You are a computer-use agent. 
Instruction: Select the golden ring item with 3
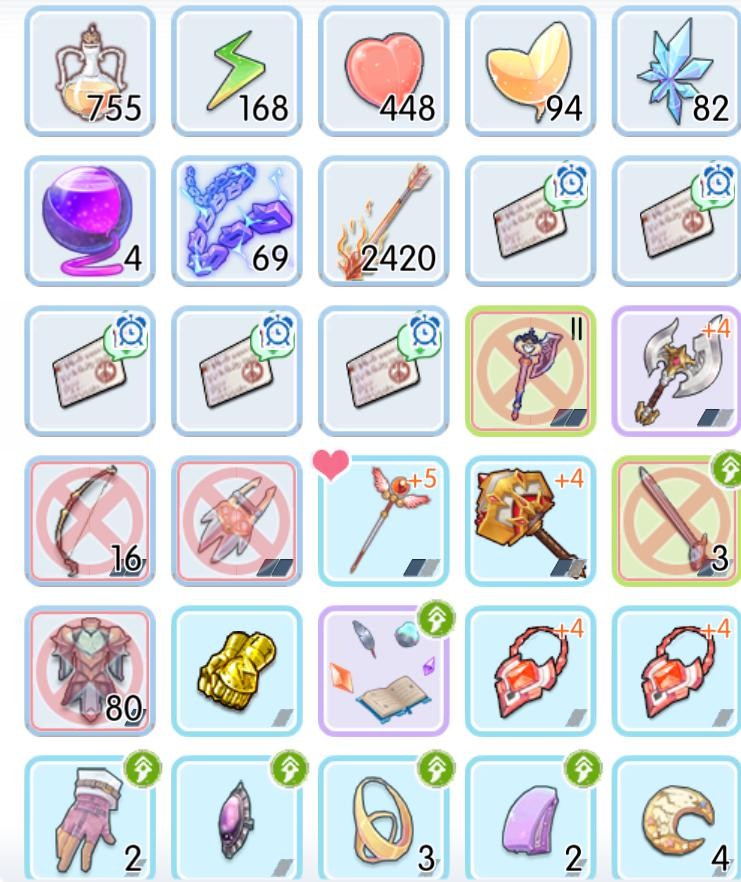[x=384, y=820]
